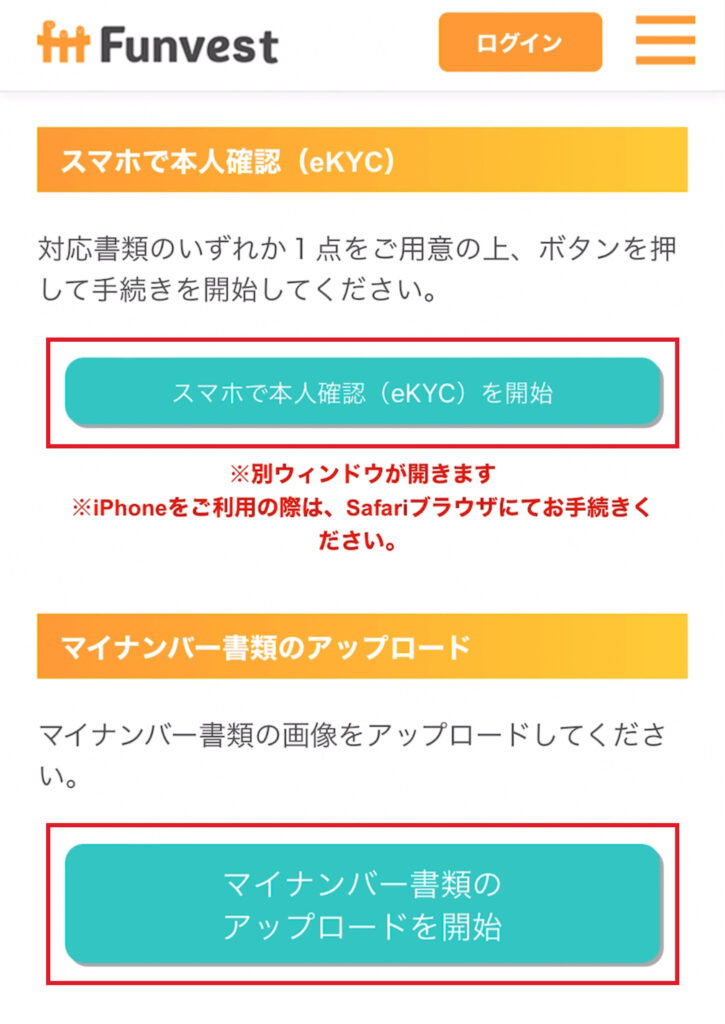Open the hamburger menu
This screenshot has height=1024, width=725.
click(665, 41)
